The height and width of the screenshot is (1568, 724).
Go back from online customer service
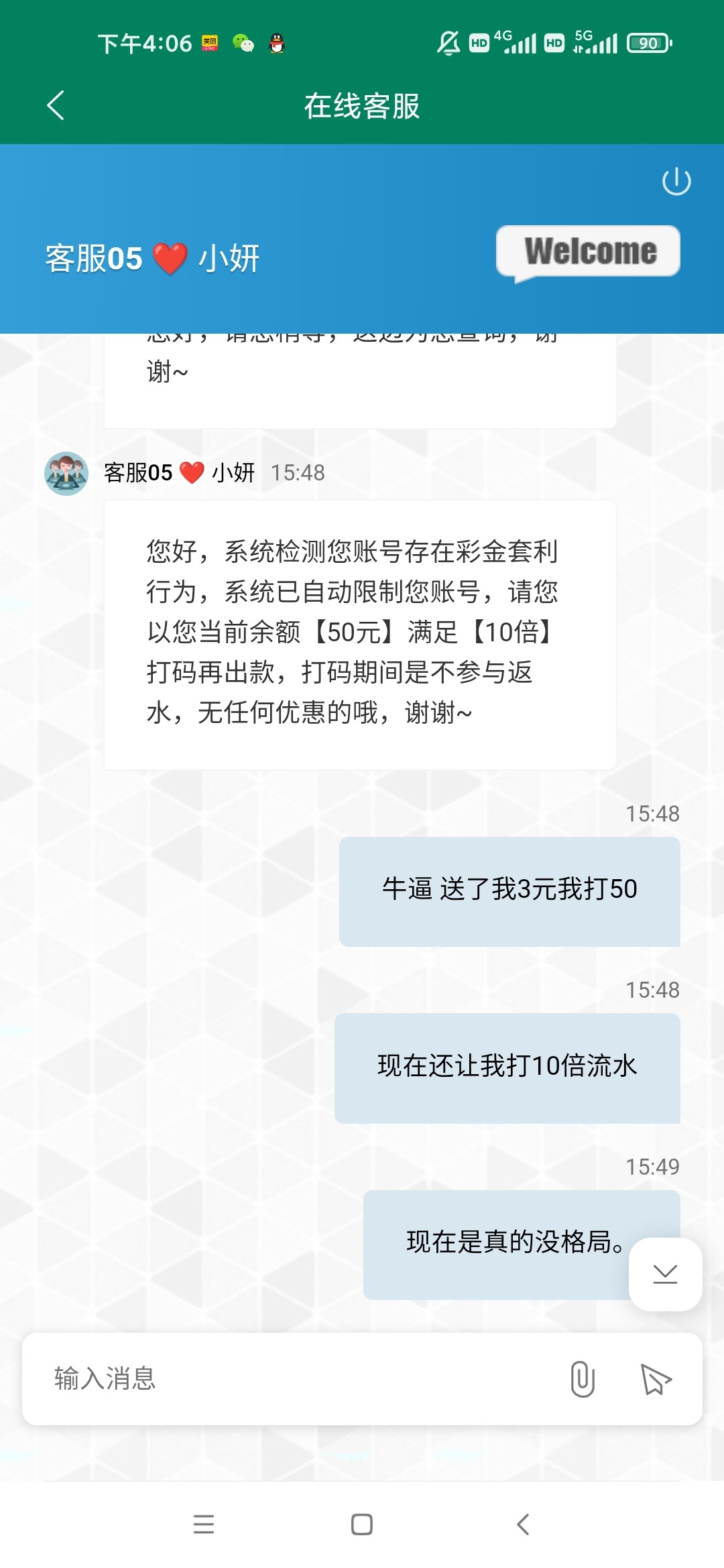(56, 106)
